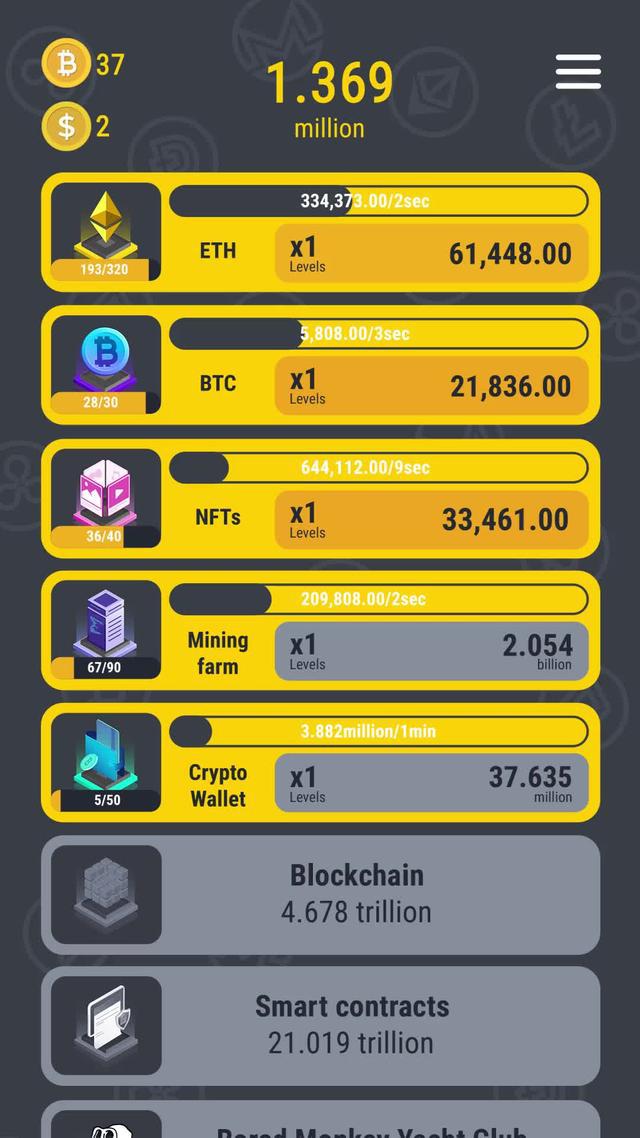640x1138 pixels.
Task: Tap Crypto Wallet upgrade costing 37.635 million
Action: tap(431, 784)
